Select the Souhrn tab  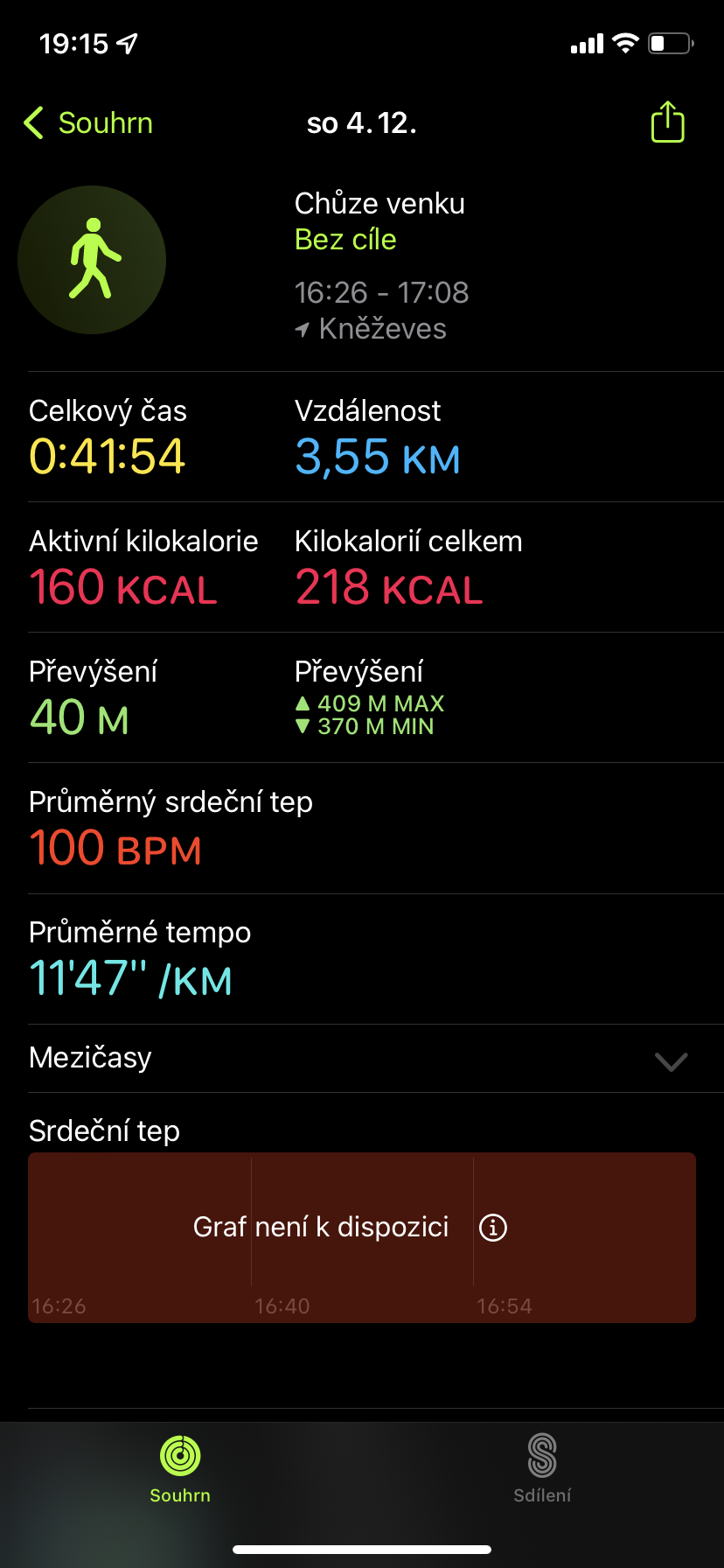180,1468
